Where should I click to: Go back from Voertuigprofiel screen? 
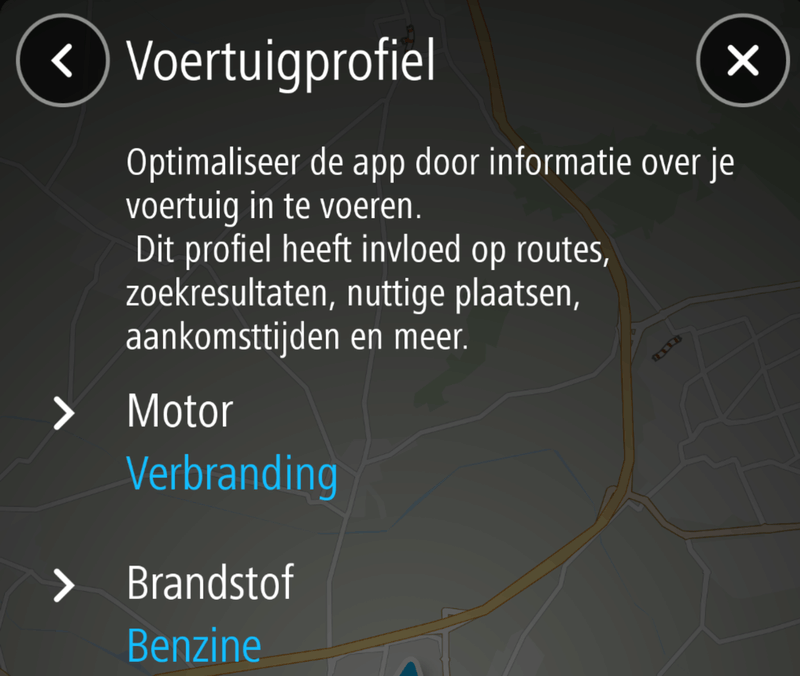(x=62, y=62)
